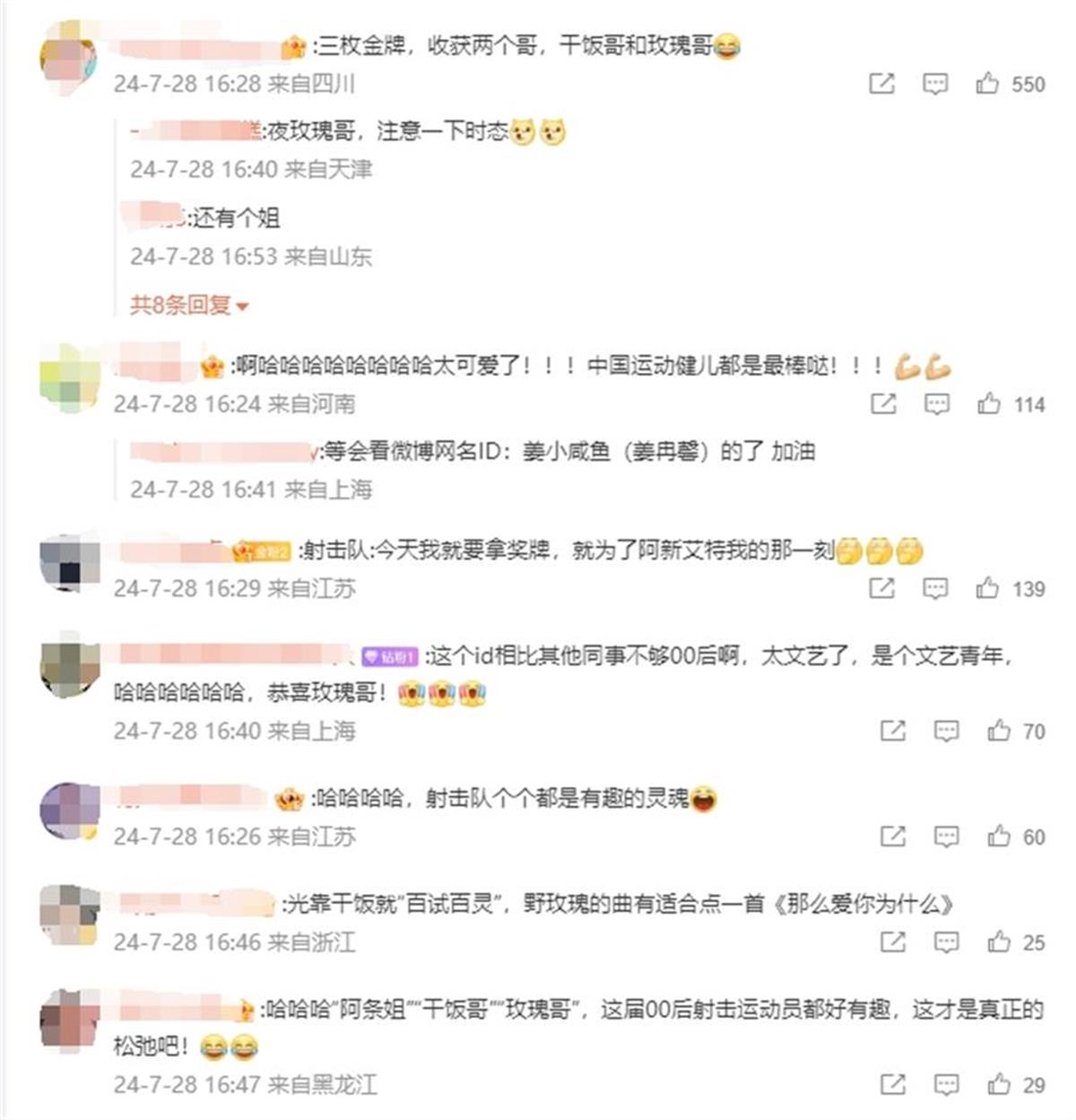Like the comment with 25 likes

coord(998,940)
